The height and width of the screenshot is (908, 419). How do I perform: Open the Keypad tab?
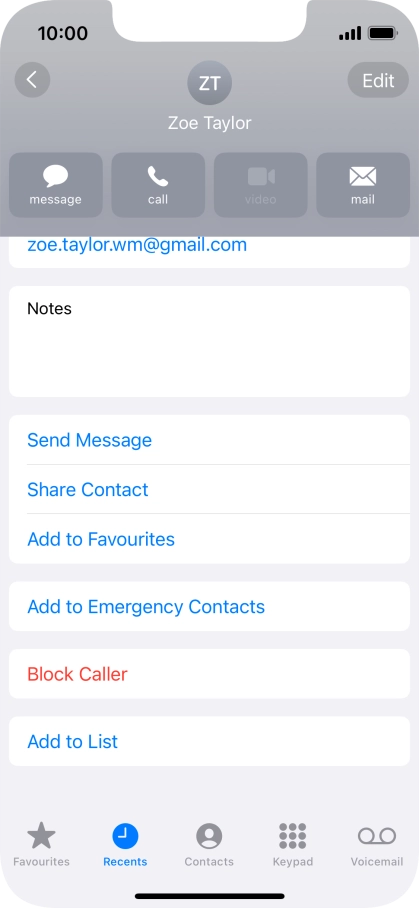[293, 845]
